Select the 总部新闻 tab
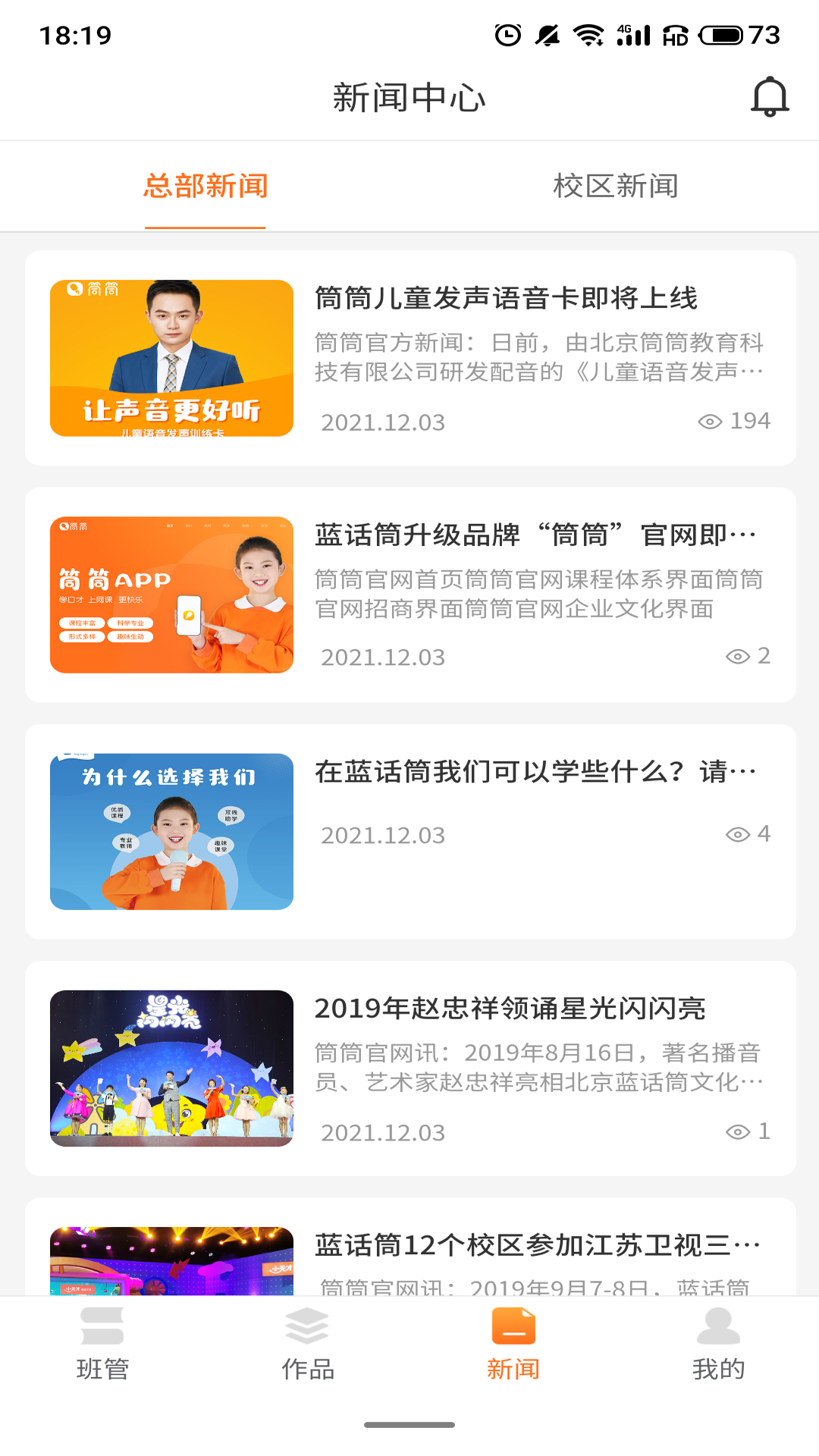This screenshot has height=1456, width=819. pyautogui.click(x=206, y=187)
